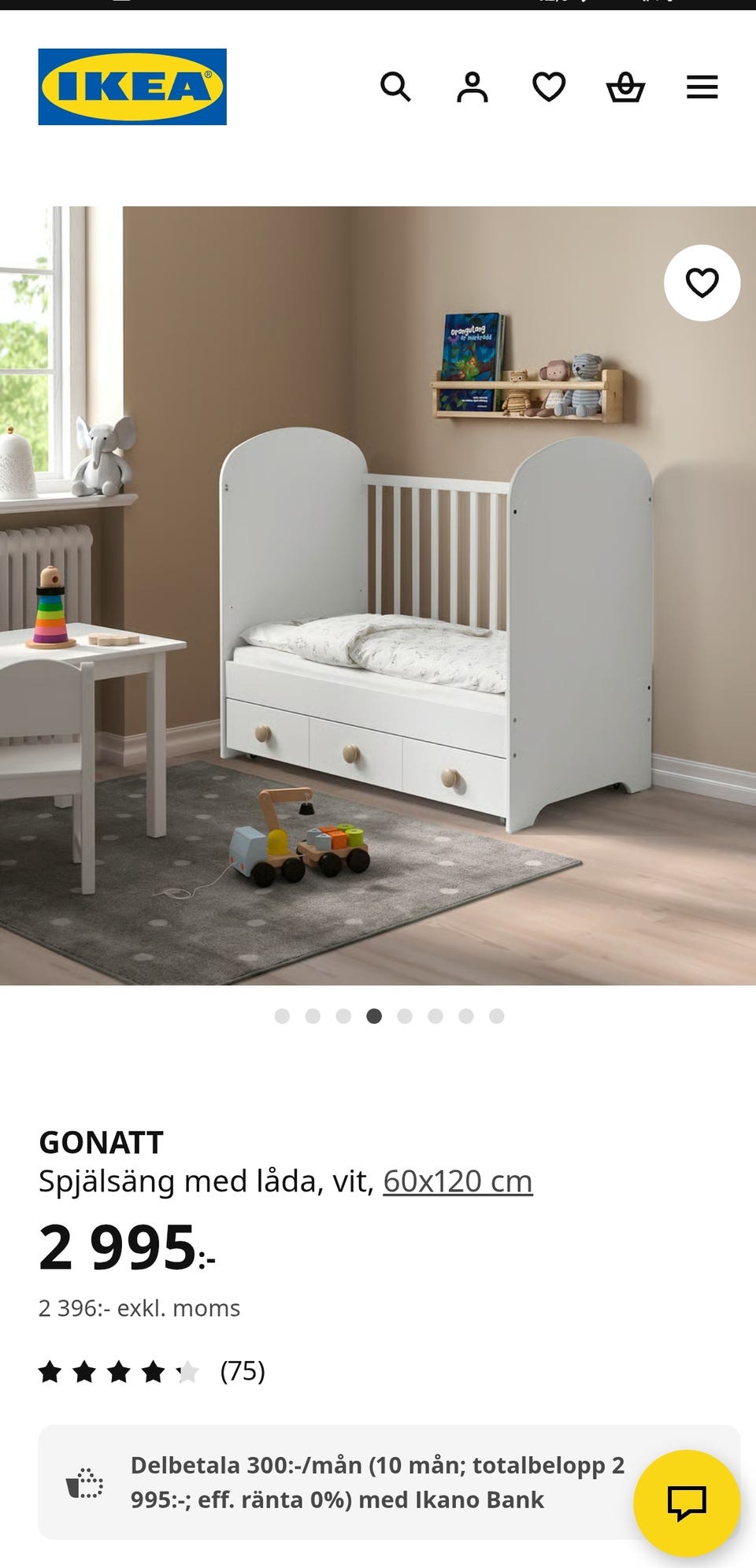Go to the IKEA home page logo

click(132, 87)
